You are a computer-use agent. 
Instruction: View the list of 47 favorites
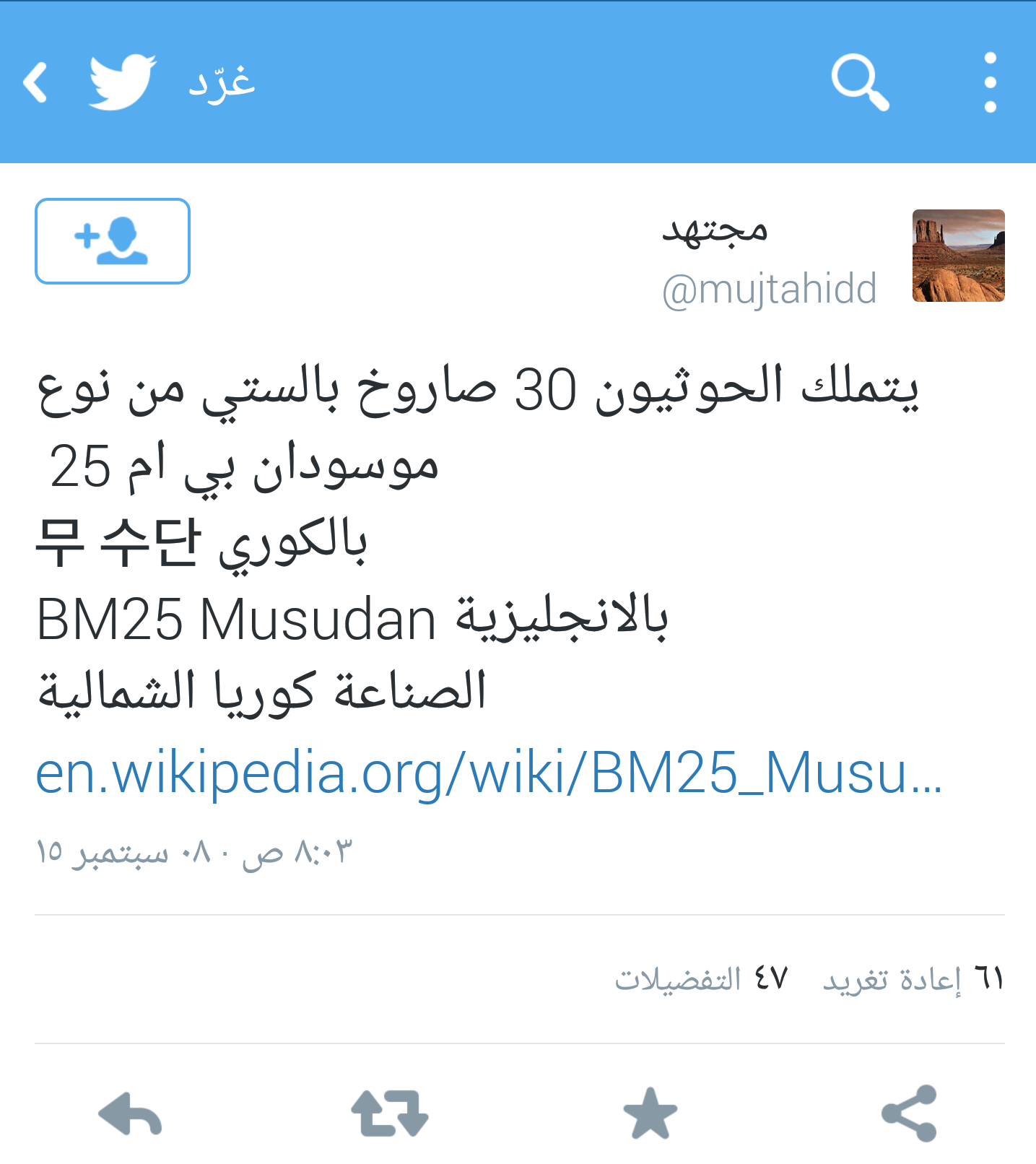(x=700, y=980)
